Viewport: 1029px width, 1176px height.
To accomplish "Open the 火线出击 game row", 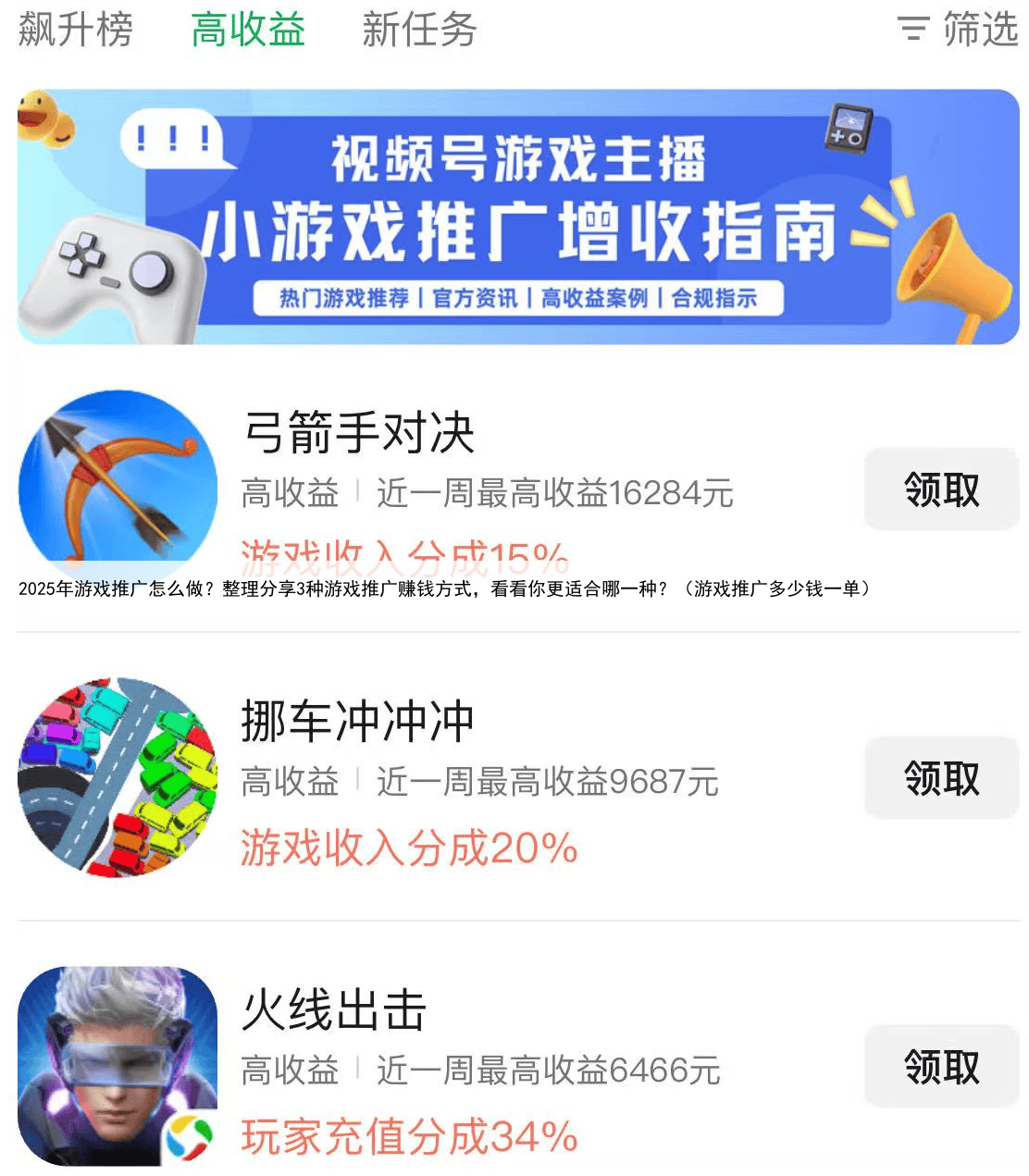I will point(334,1010).
